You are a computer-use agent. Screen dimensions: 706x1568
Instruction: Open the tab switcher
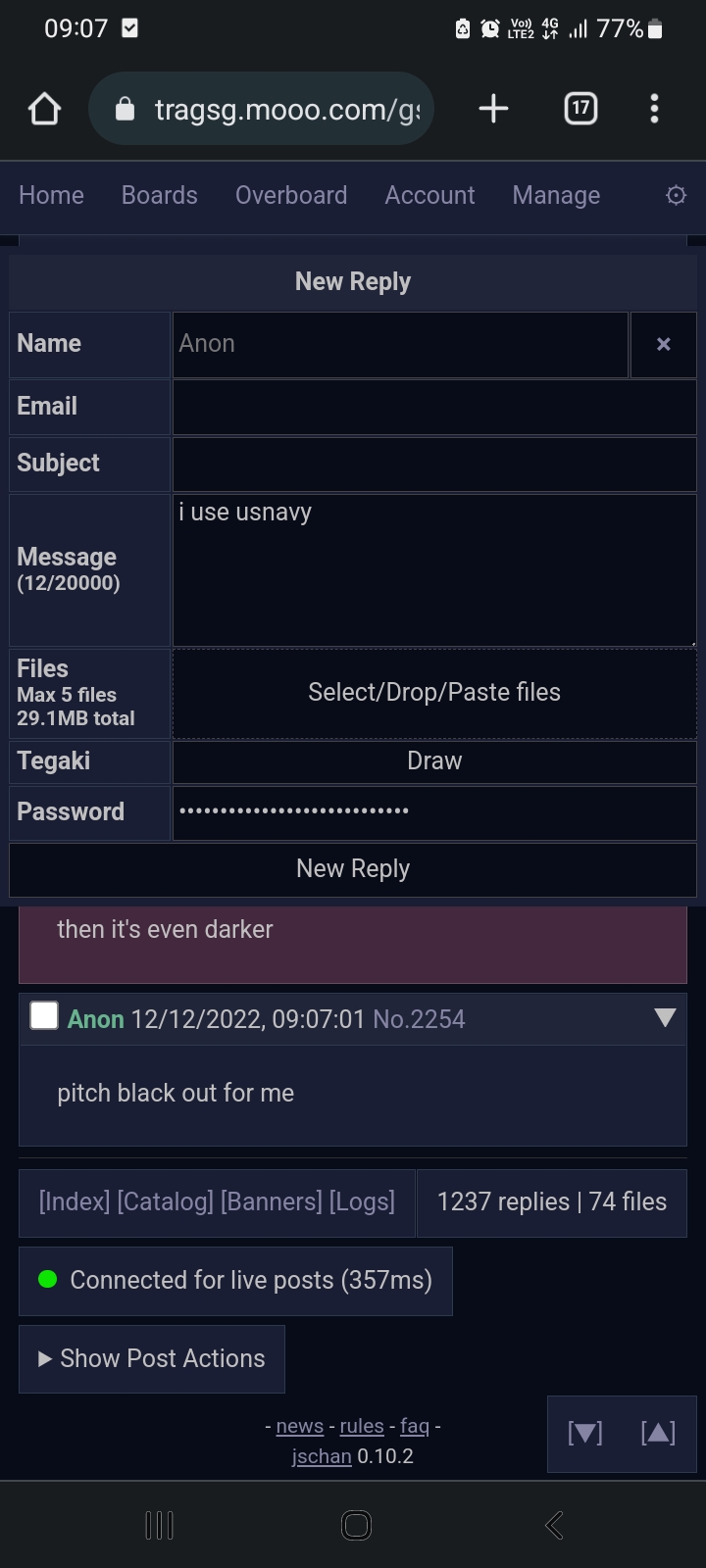click(x=580, y=109)
